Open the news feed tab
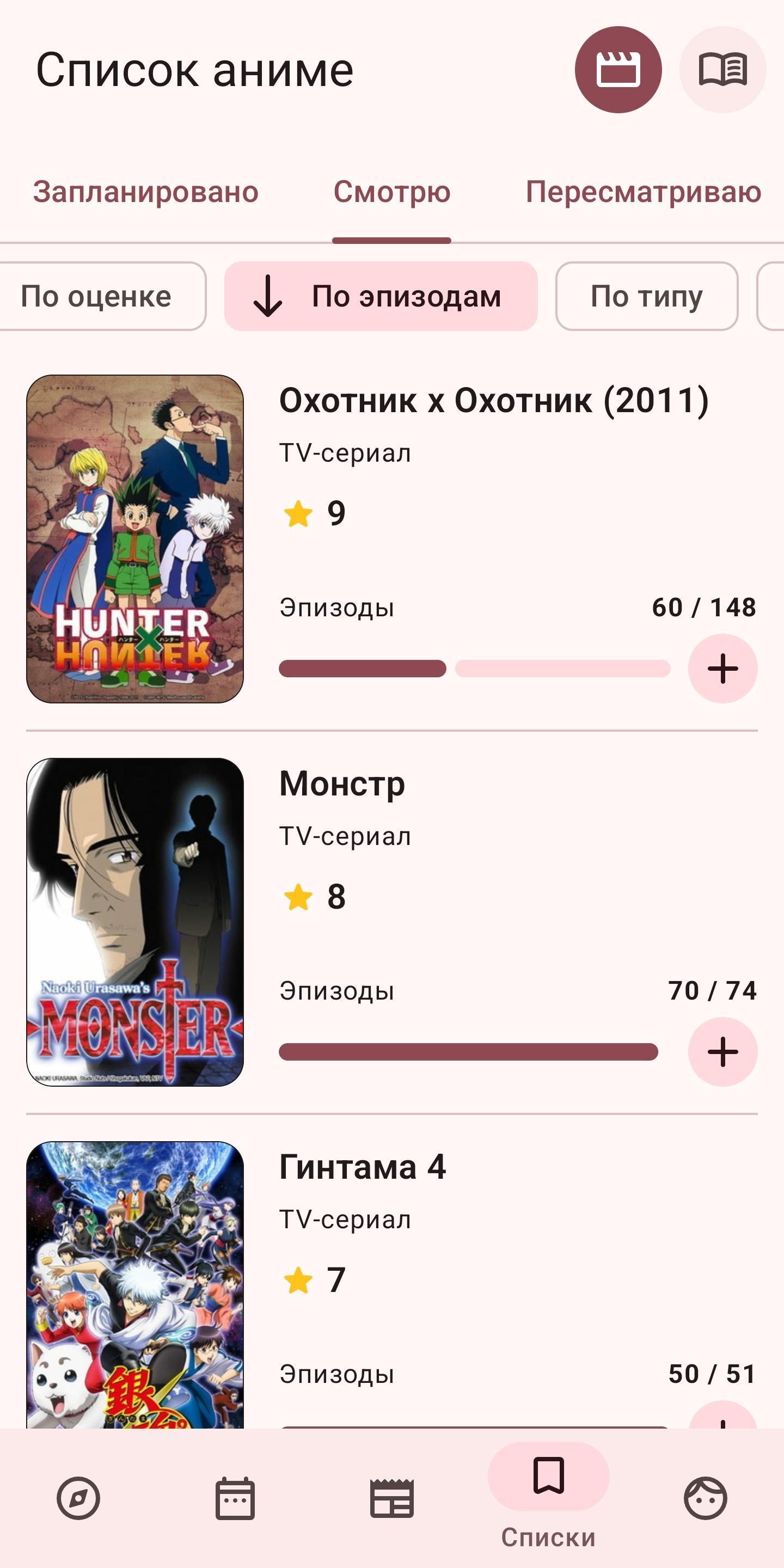Image resolution: width=784 pixels, height=1568 pixels. click(x=392, y=1498)
